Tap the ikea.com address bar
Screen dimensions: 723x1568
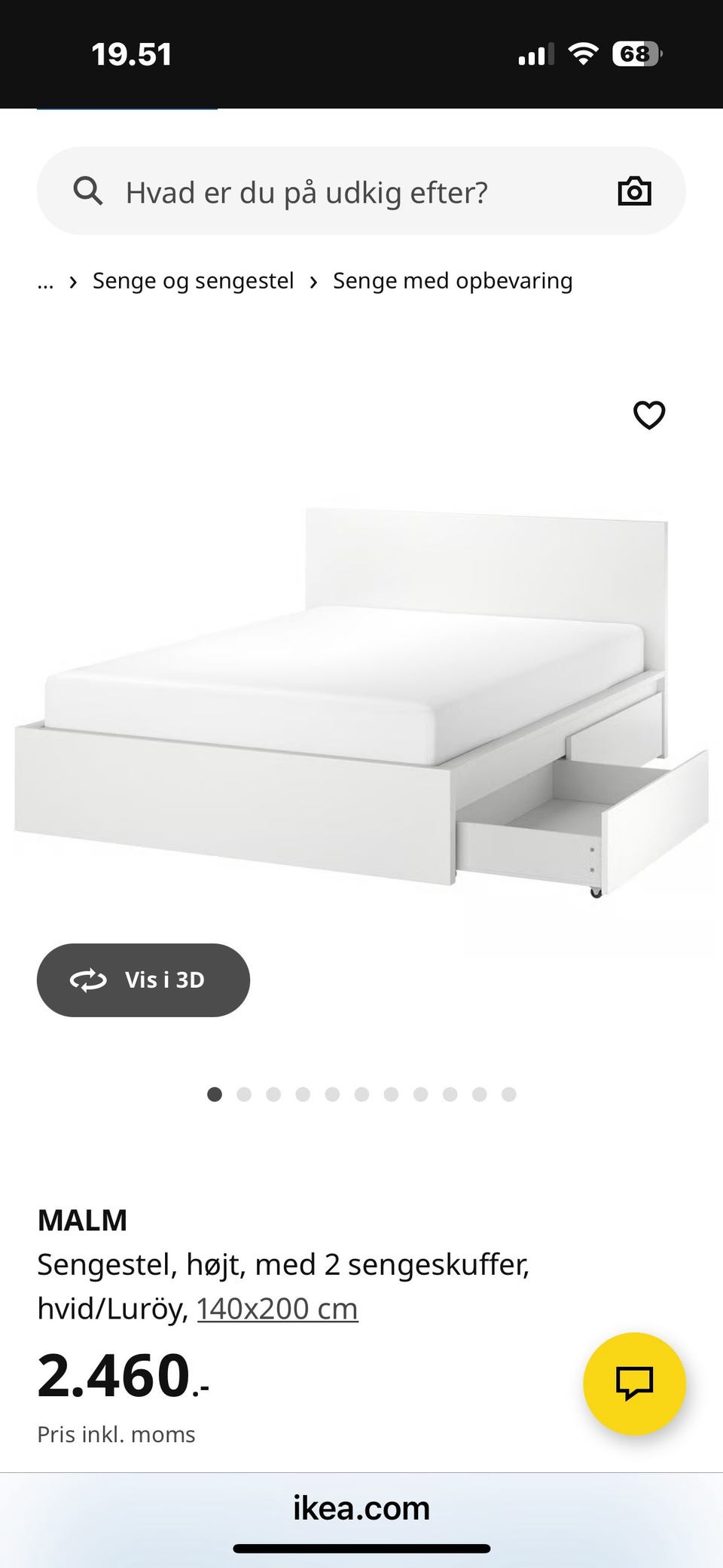361,1508
